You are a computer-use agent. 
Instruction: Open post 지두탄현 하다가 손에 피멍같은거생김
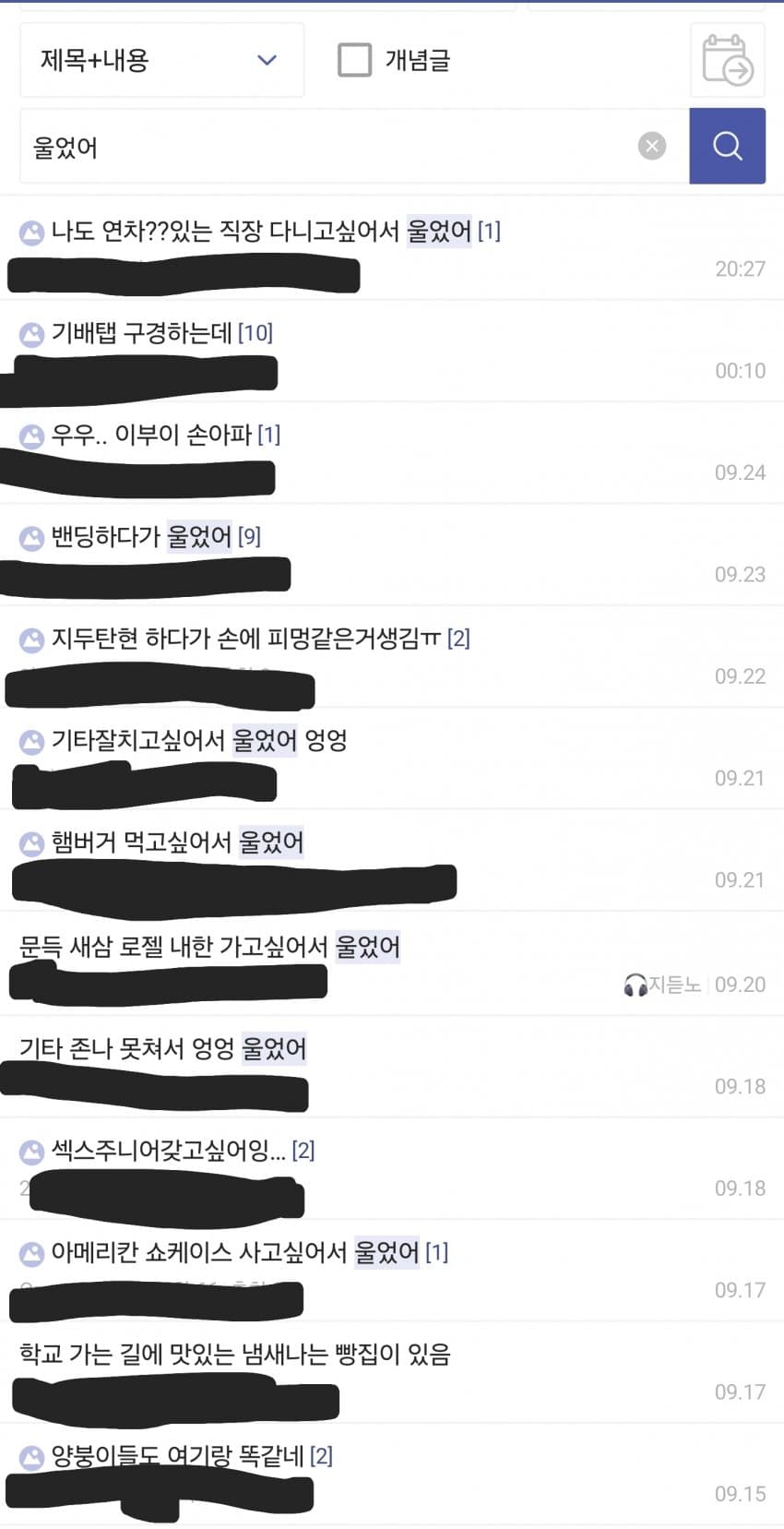pos(245,638)
